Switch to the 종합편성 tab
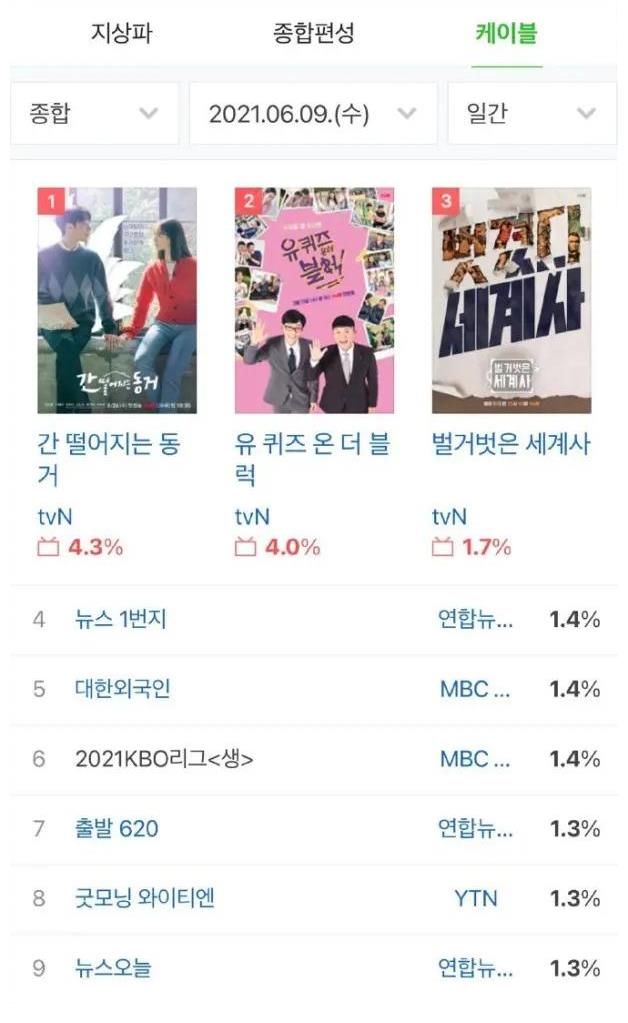 pos(313,33)
